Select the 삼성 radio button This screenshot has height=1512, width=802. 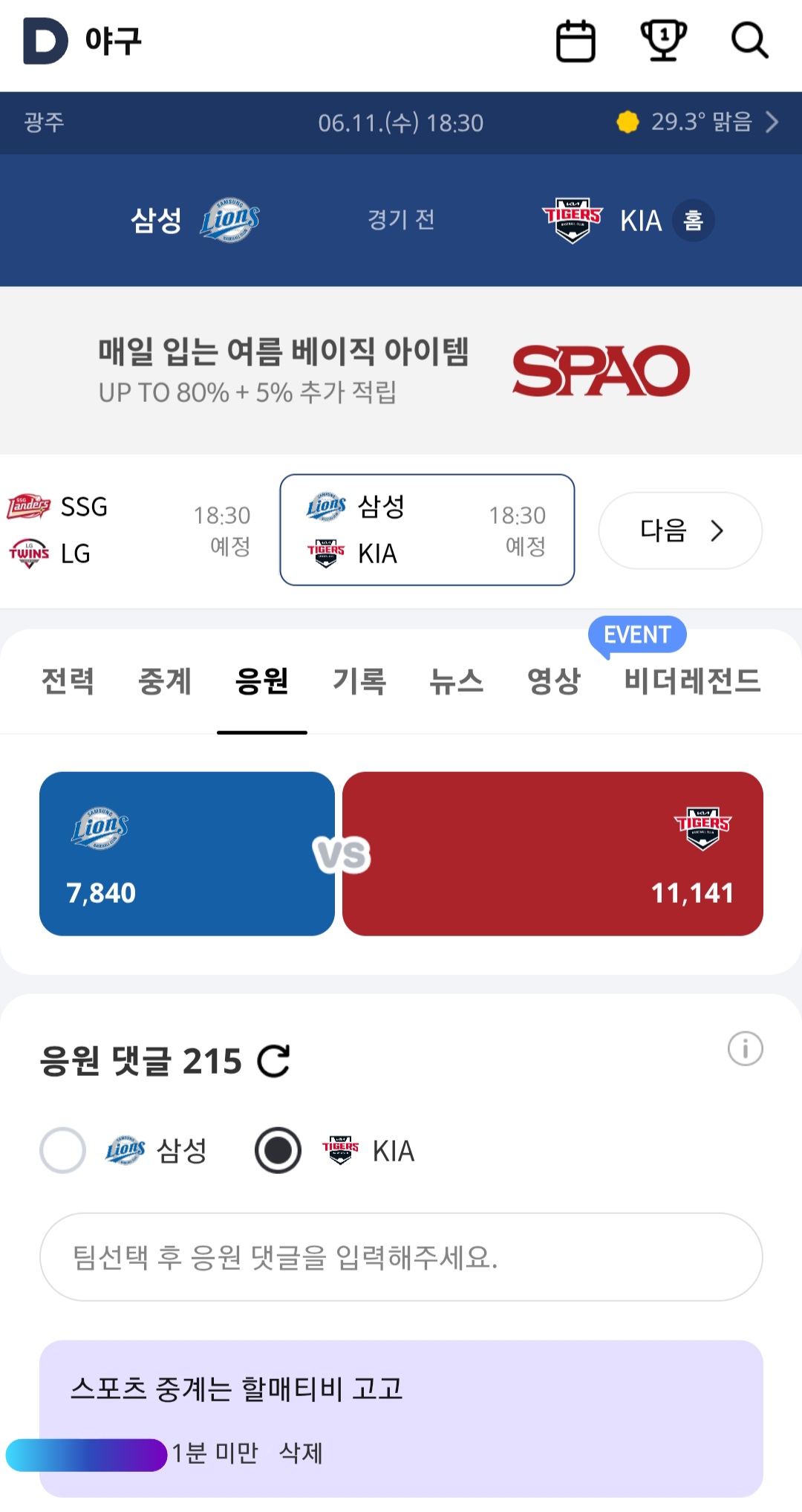tap(63, 1150)
